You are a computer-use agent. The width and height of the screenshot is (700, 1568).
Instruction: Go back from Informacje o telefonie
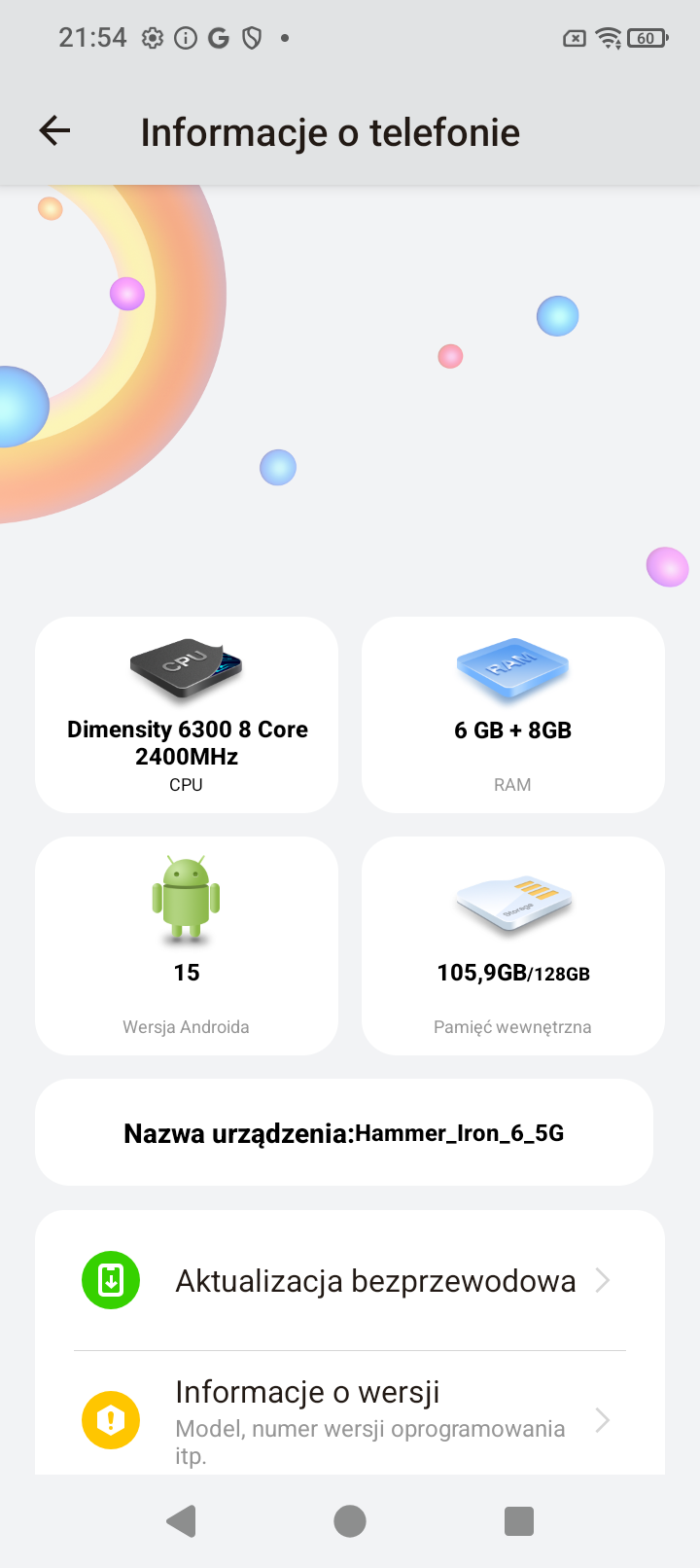click(55, 130)
